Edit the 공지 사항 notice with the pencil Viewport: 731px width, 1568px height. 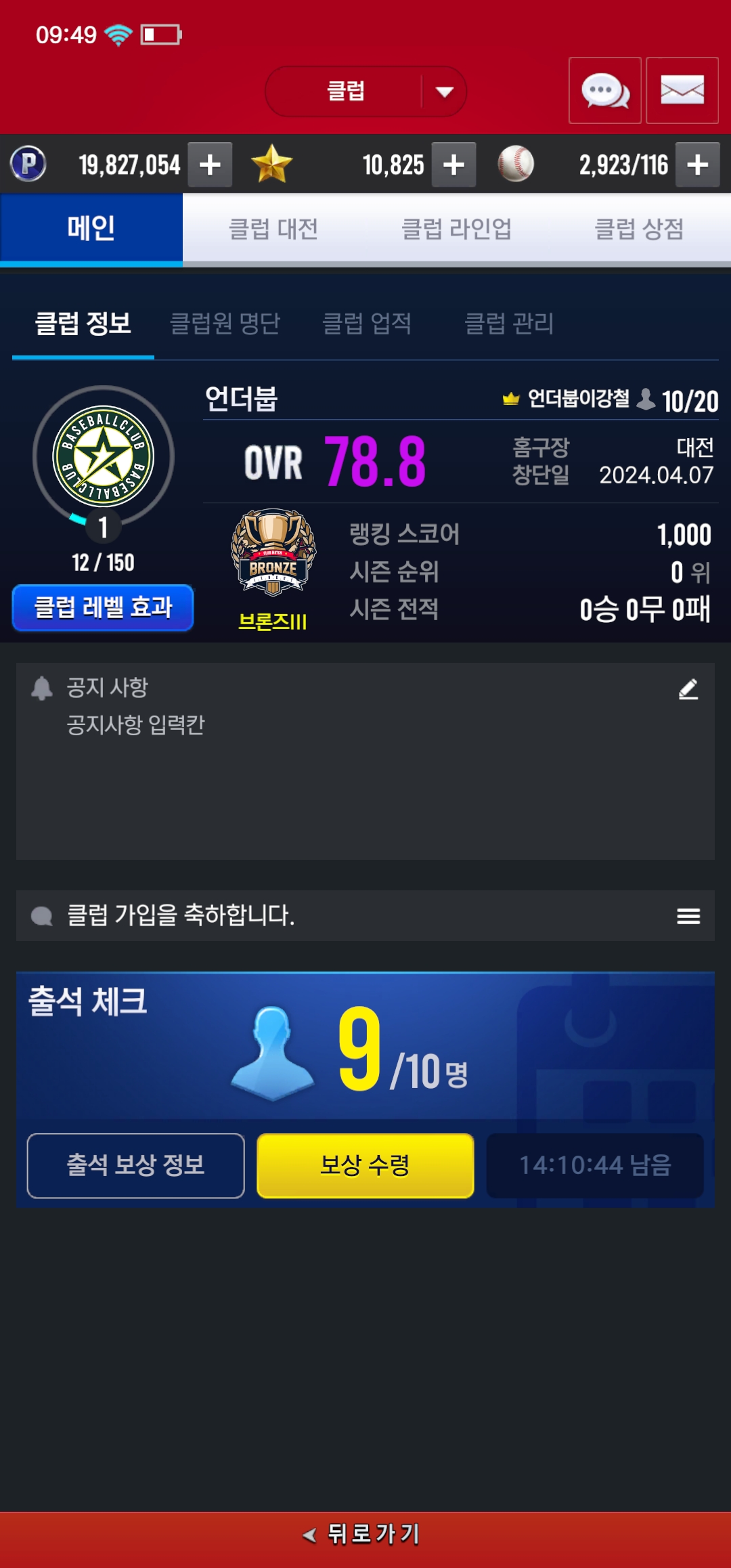point(688,689)
